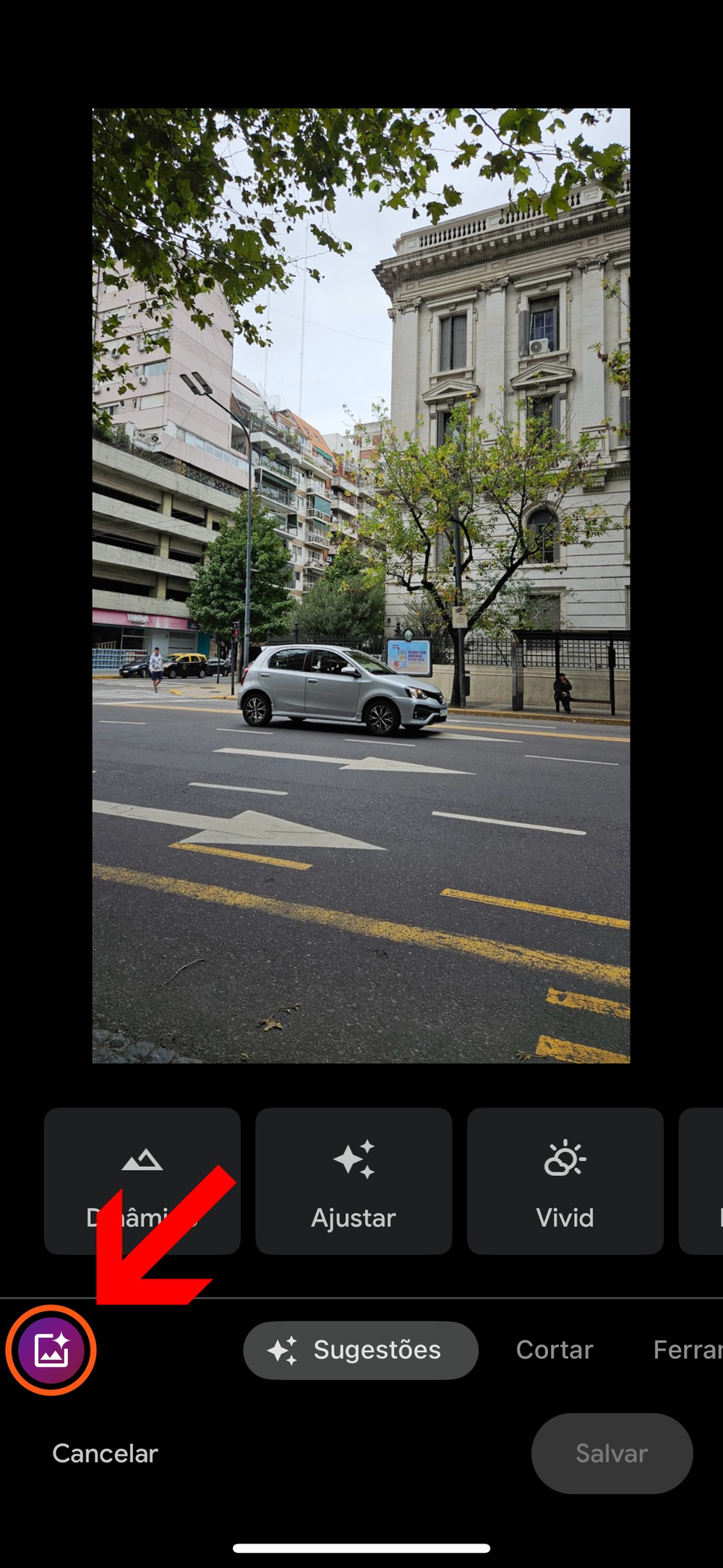The width and height of the screenshot is (723, 1568).
Task: Apply the Vivid filter suggestion
Action: click(565, 1181)
